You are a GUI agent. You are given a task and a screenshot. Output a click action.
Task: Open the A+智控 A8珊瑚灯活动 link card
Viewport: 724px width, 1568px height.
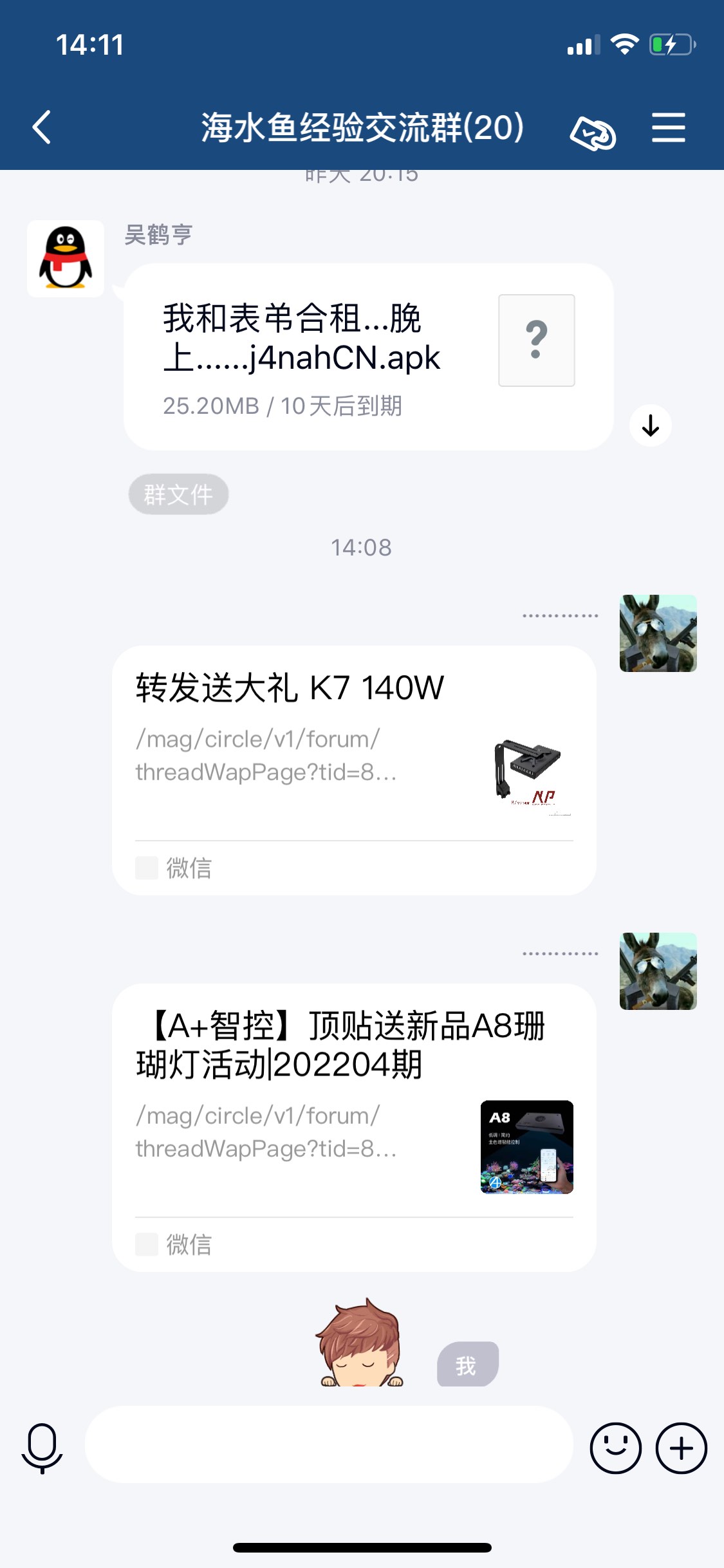click(x=354, y=1126)
